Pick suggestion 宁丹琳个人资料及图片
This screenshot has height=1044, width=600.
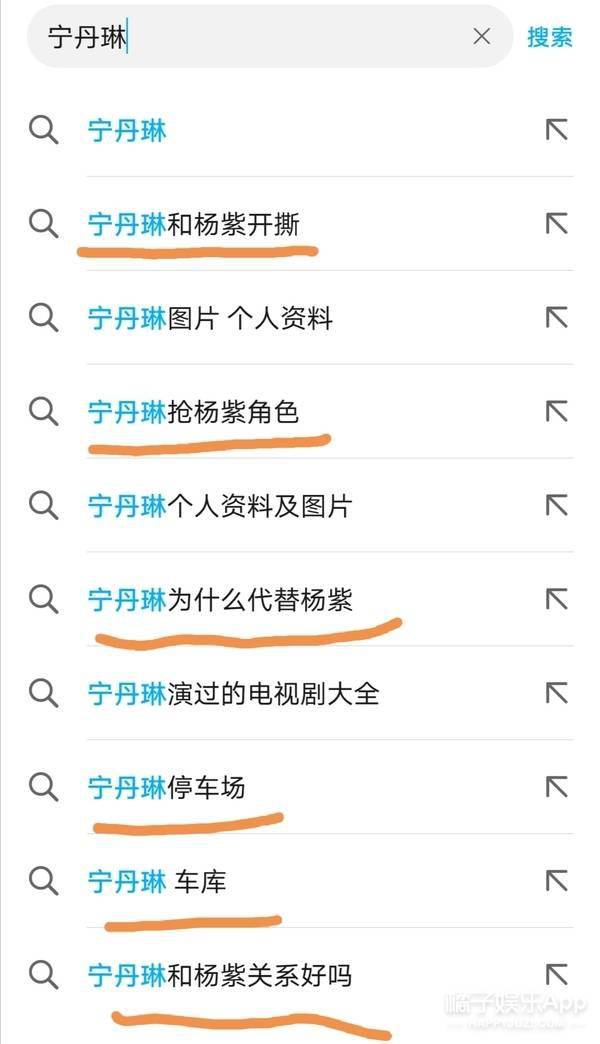(x=220, y=505)
